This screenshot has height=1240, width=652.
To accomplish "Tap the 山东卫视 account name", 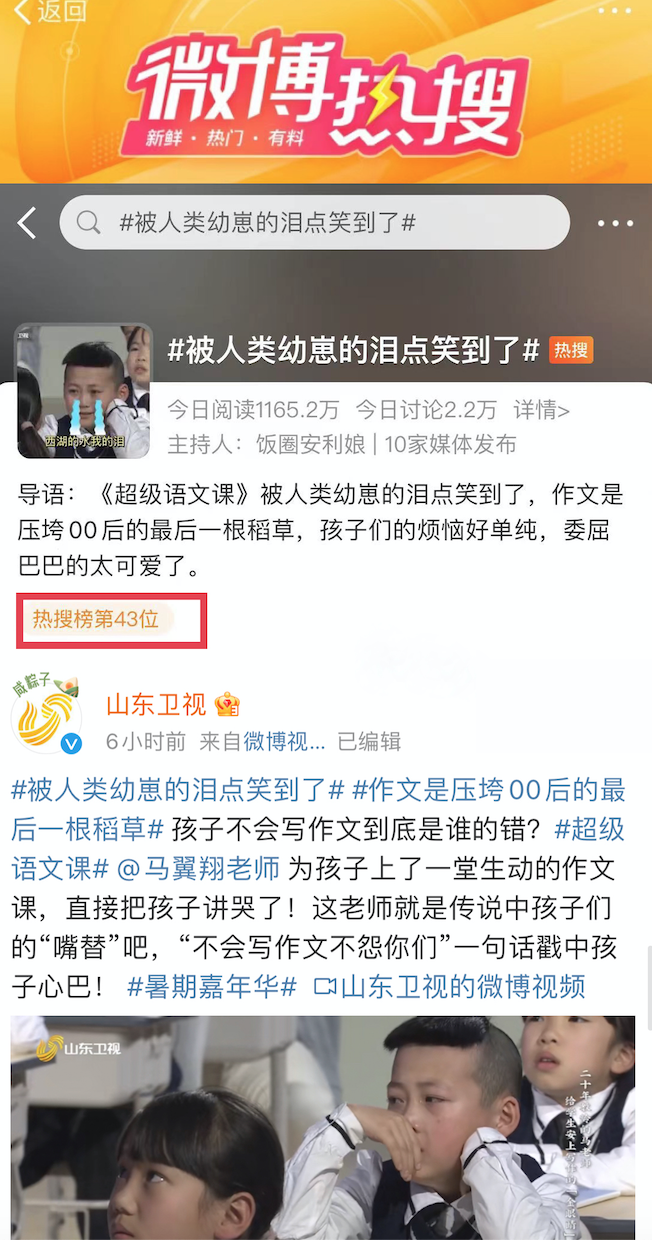I will click(156, 704).
